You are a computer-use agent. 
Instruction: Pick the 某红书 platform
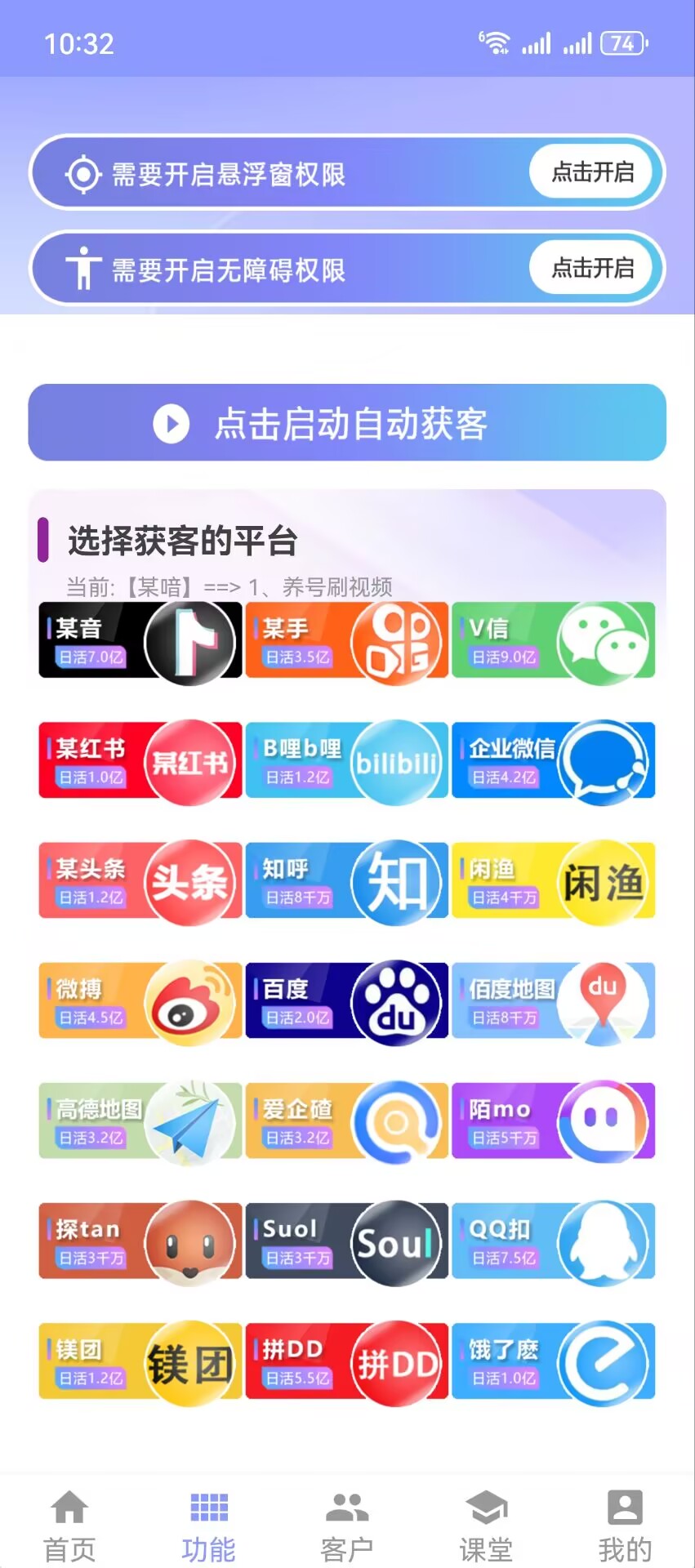click(x=139, y=761)
